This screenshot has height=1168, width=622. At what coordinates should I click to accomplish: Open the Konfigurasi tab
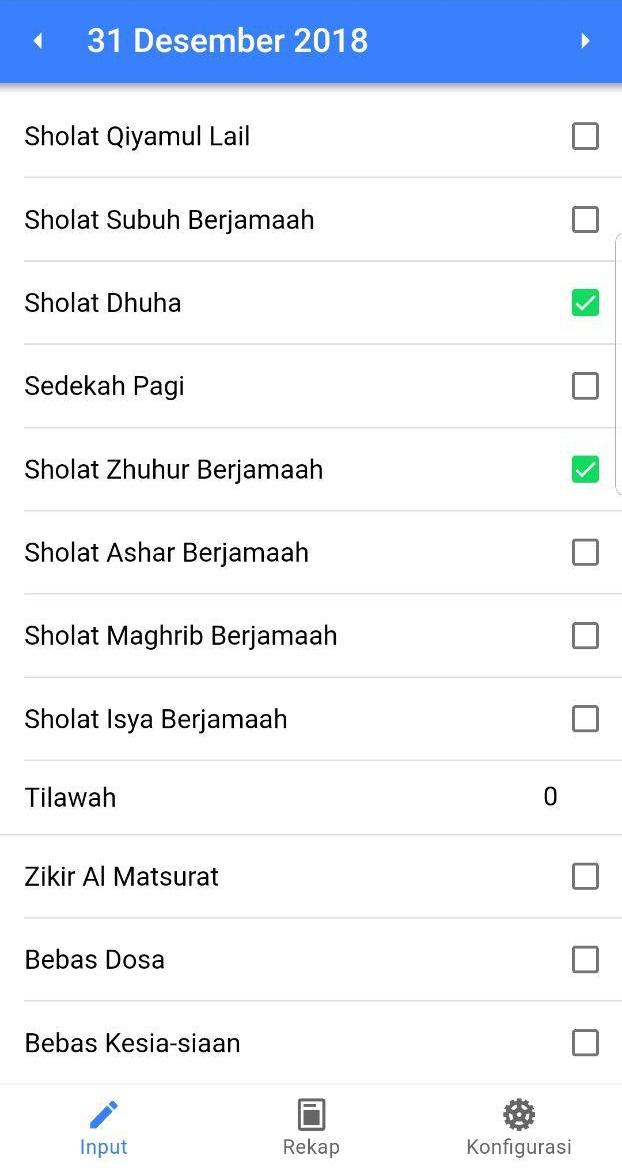coord(518,1127)
